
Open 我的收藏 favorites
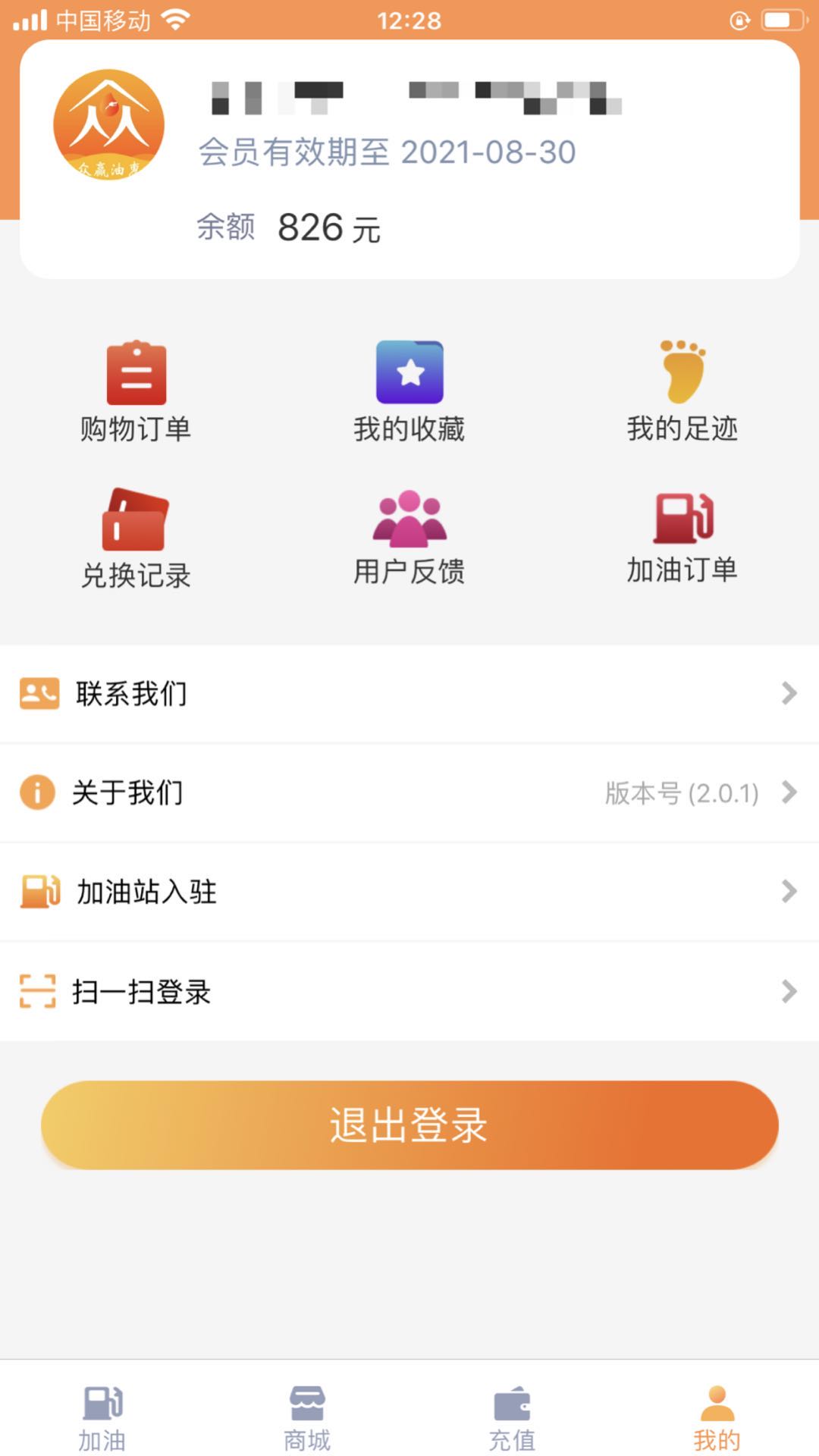tap(409, 390)
